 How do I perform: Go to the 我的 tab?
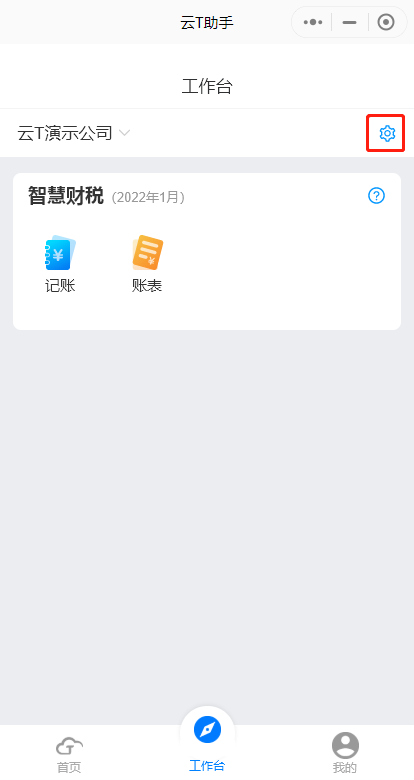pyautogui.click(x=345, y=753)
